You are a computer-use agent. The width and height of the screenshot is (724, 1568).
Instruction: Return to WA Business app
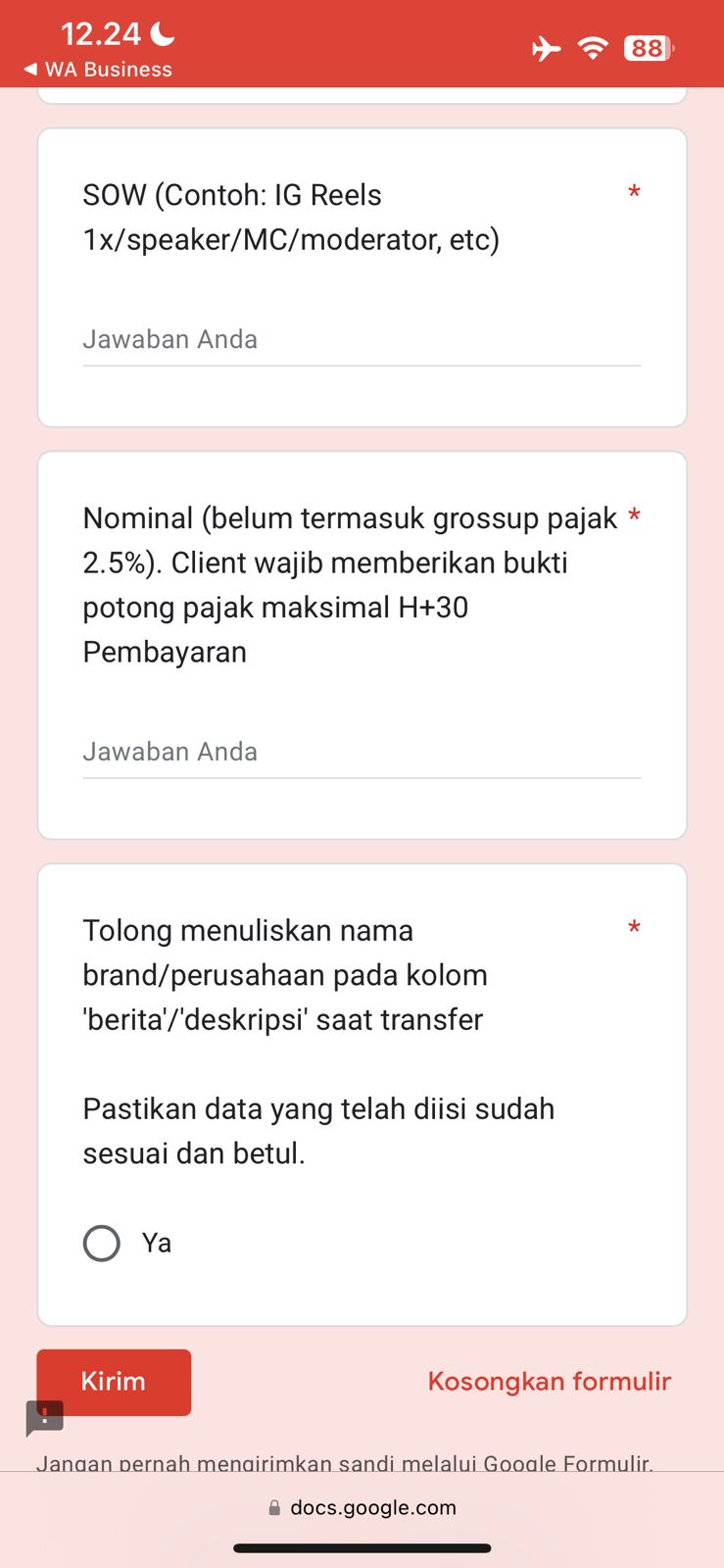[x=98, y=70]
